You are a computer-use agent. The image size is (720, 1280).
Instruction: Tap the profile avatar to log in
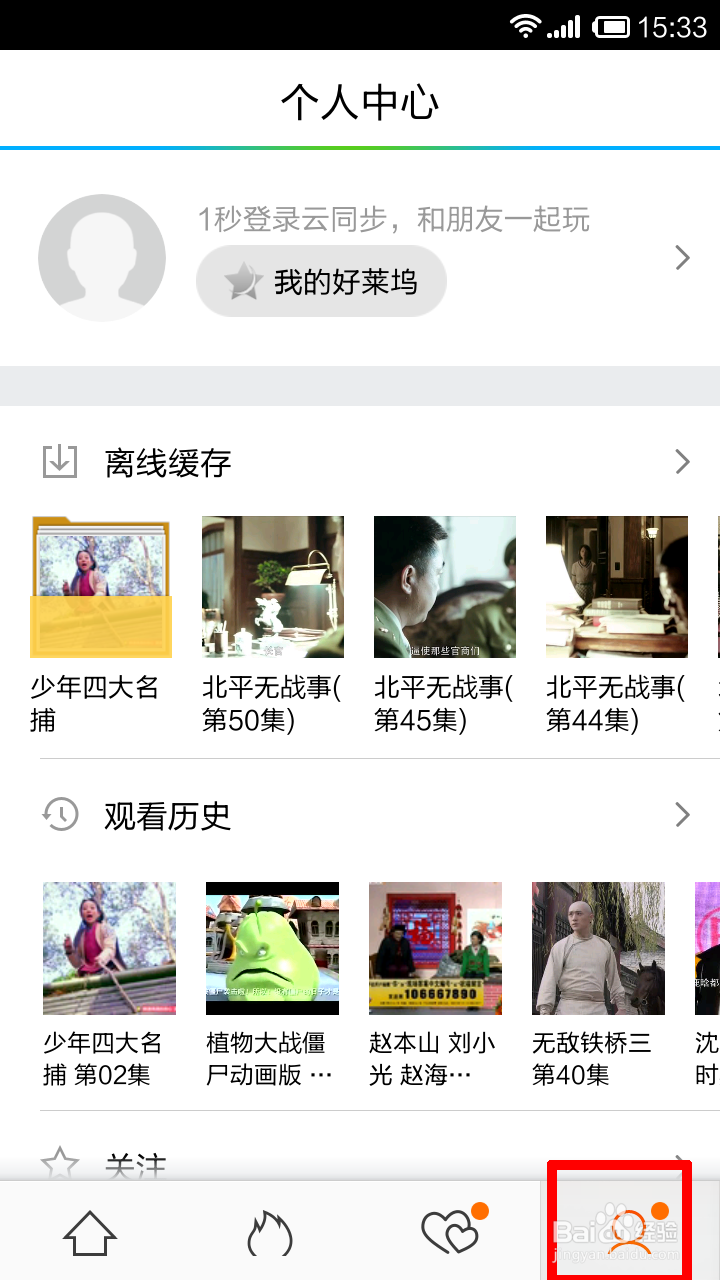tap(101, 258)
